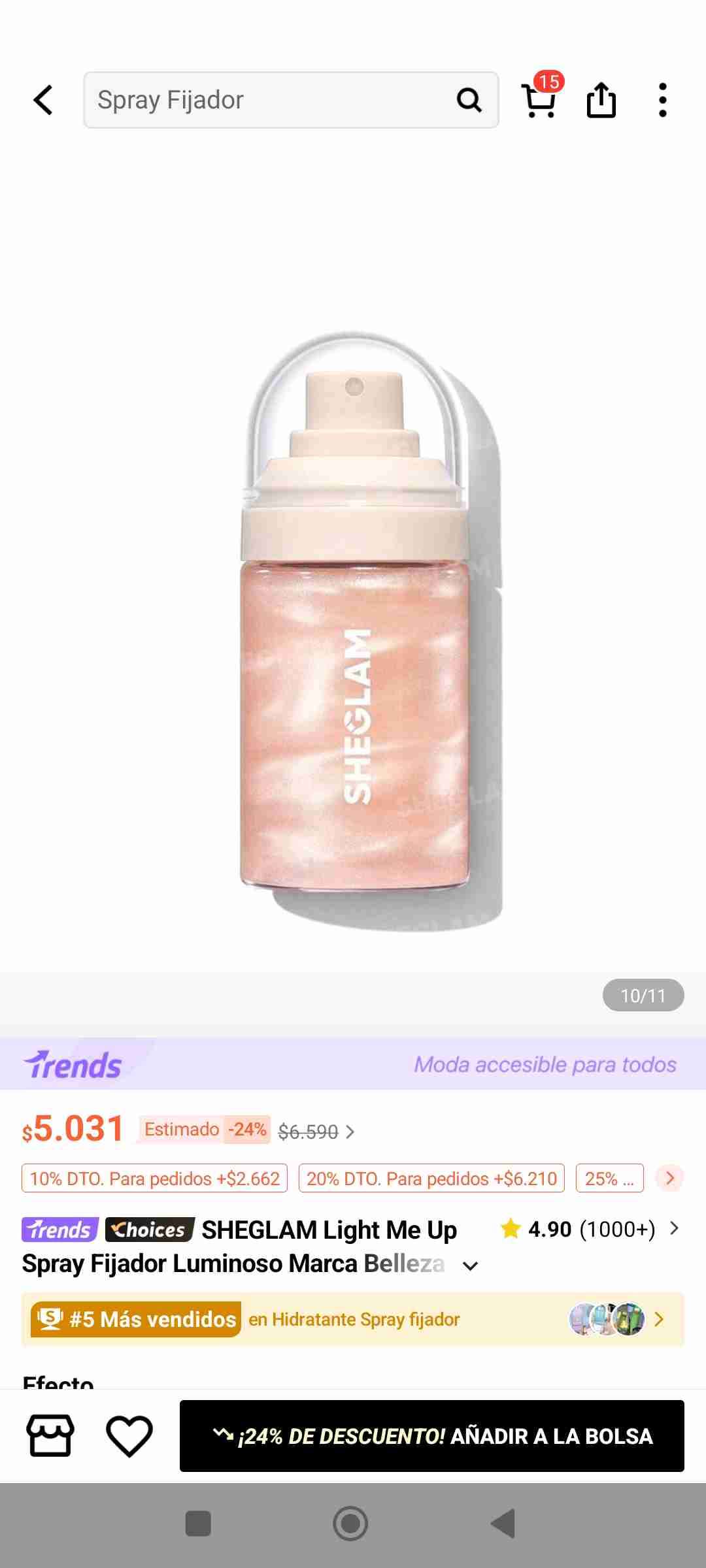Go to the system home screen
The width and height of the screenshot is (706, 1568).
(x=351, y=1524)
